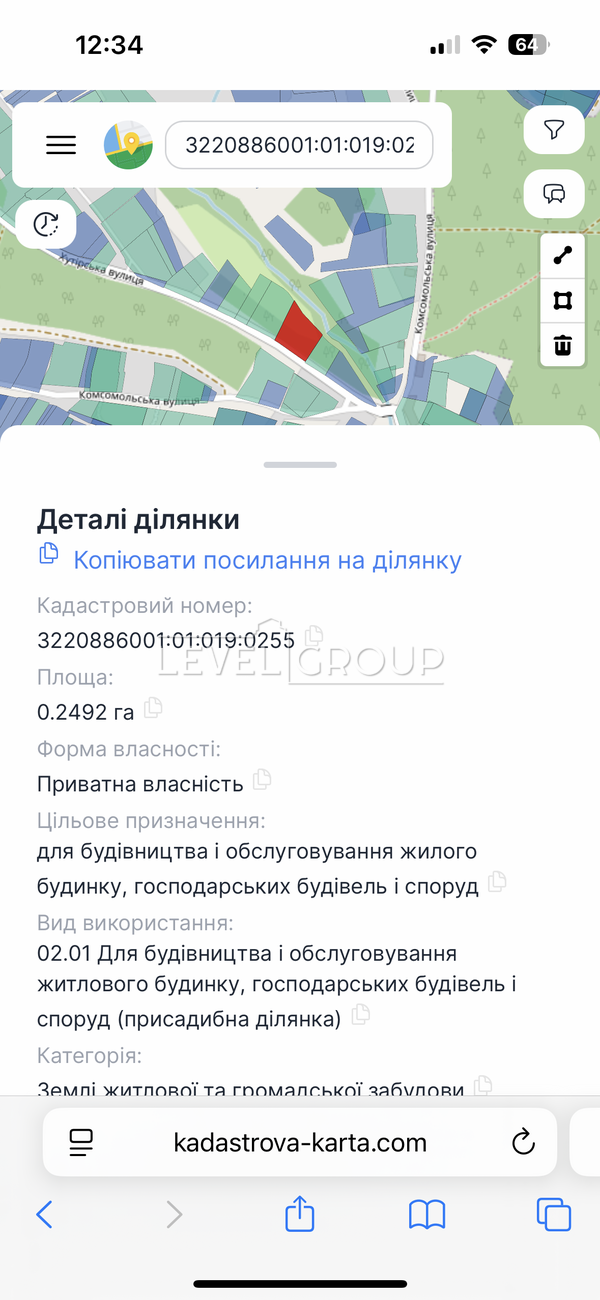Tap the cadastral number search field
The image size is (600, 1300).
298,145
